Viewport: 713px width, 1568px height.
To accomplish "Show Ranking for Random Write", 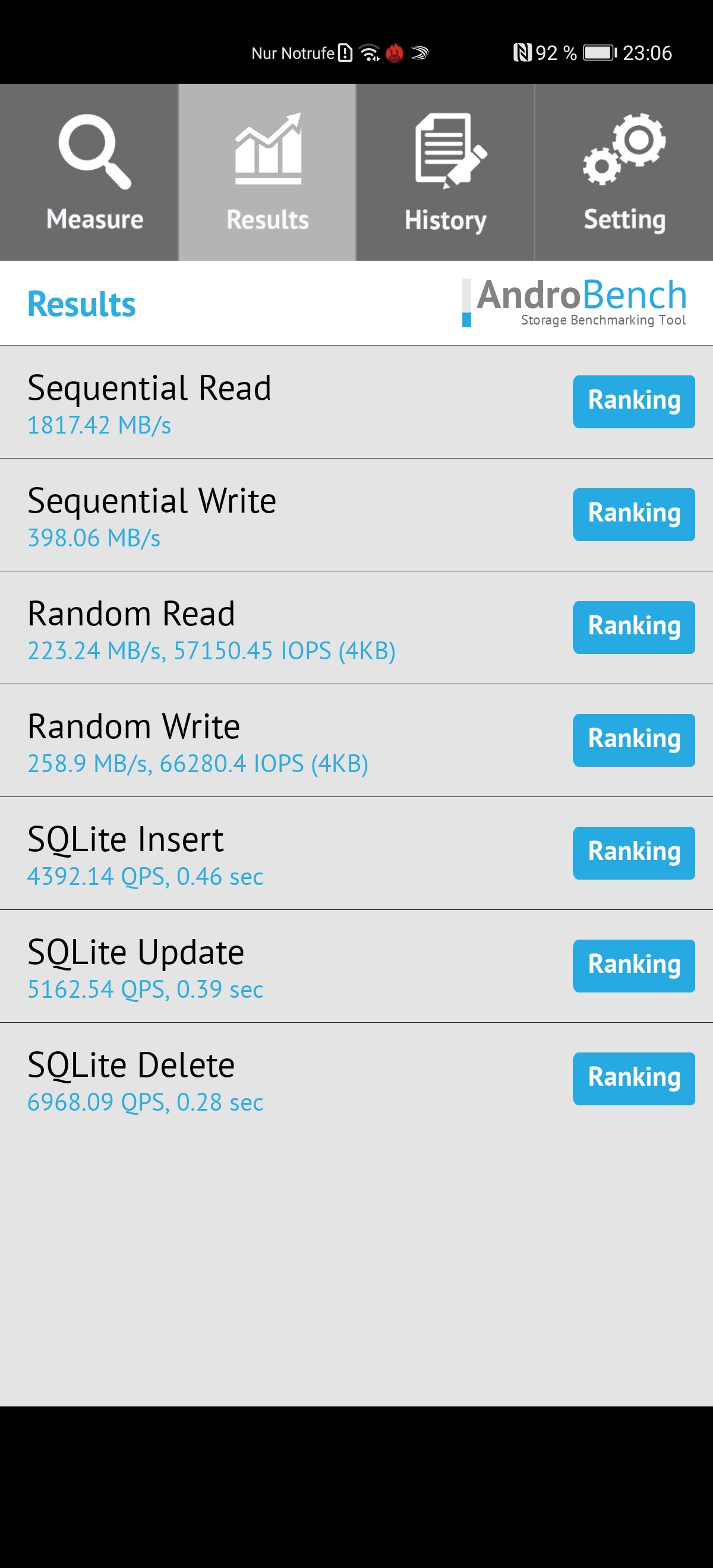I will pos(634,740).
